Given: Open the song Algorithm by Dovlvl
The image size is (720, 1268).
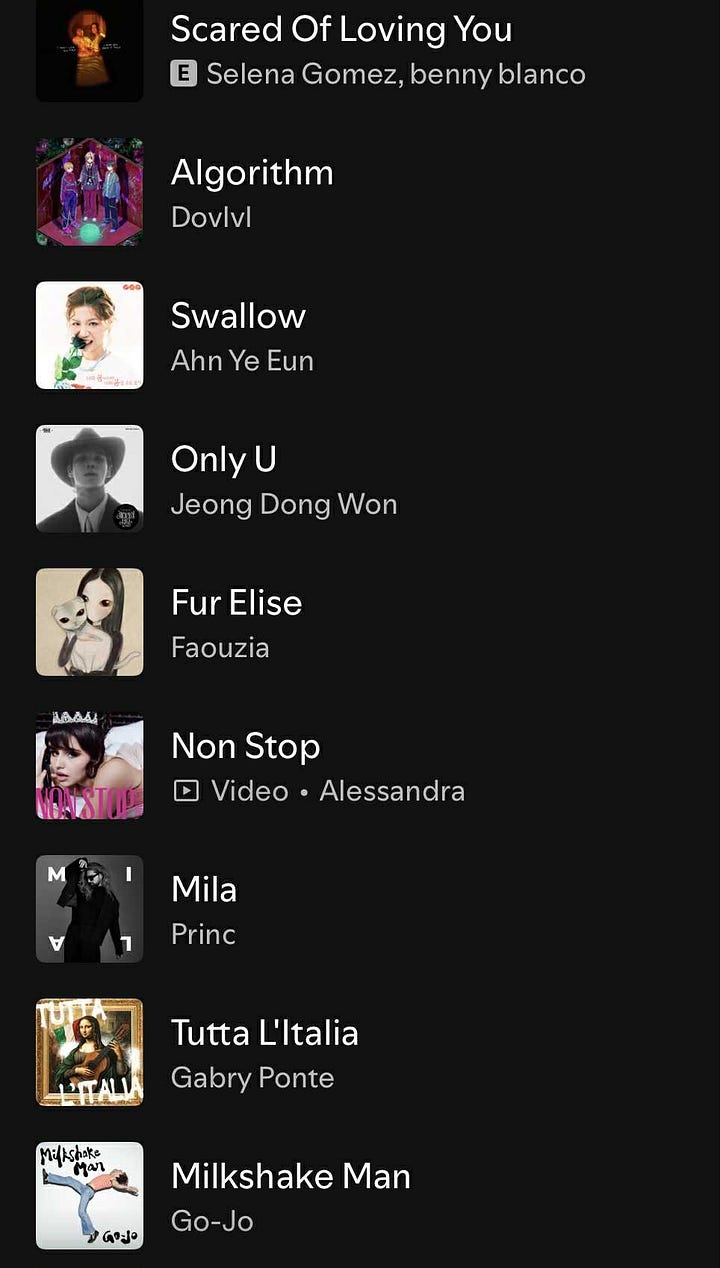Looking at the screenshot, I should 252,173.
